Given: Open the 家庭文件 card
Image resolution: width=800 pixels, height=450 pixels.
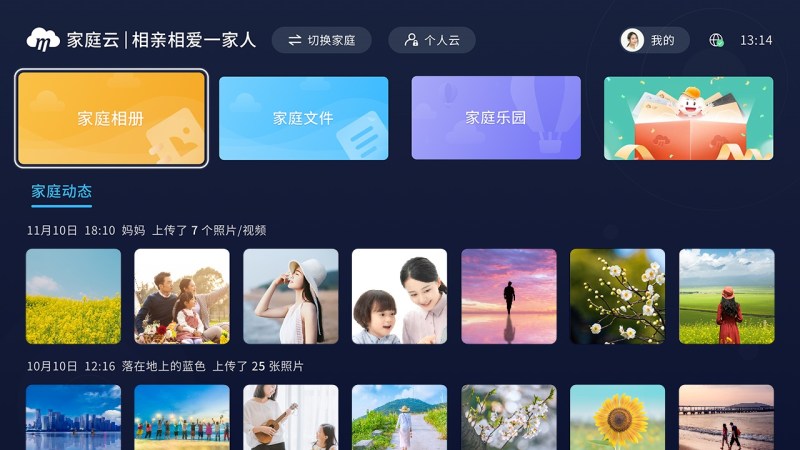Looking at the screenshot, I should point(303,118).
